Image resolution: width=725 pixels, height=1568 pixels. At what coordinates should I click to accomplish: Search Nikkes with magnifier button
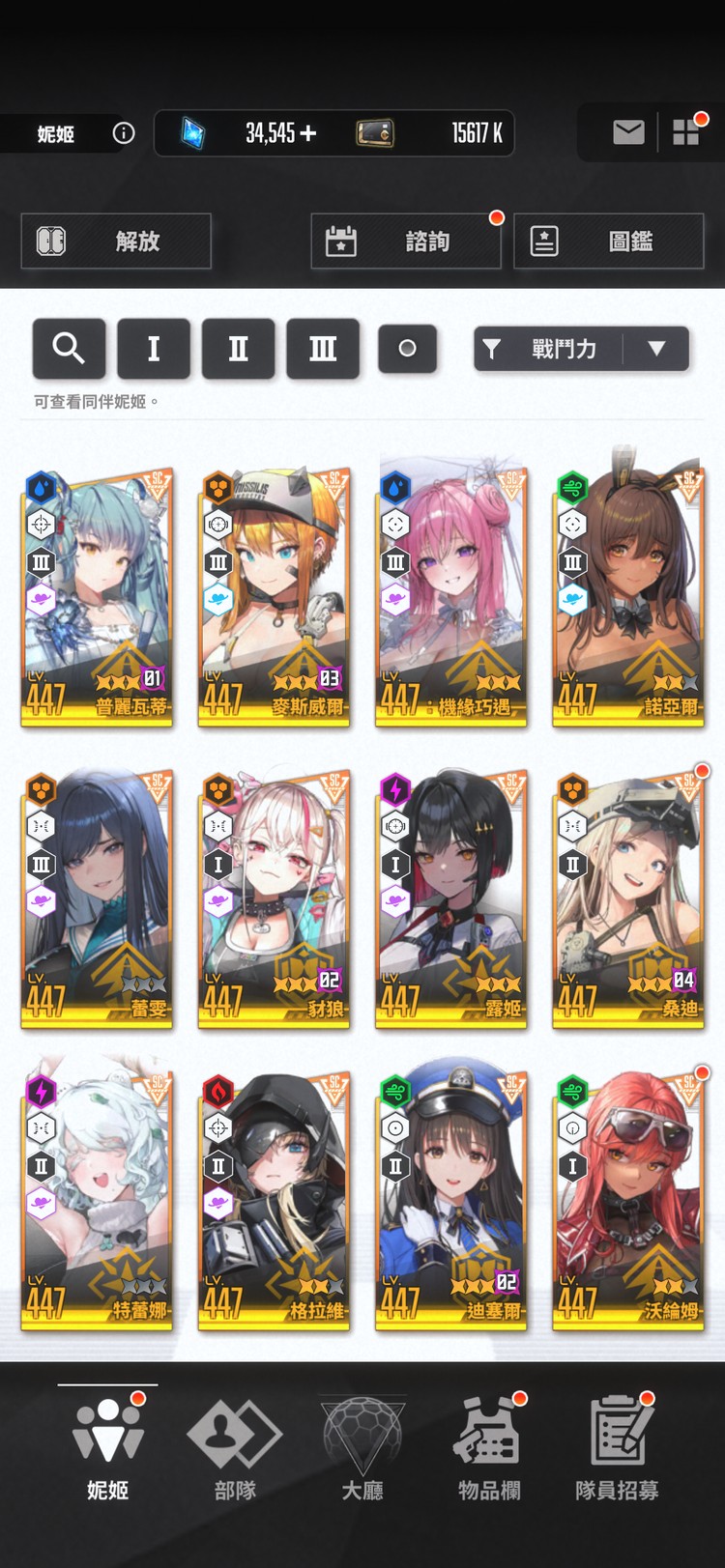(x=69, y=348)
